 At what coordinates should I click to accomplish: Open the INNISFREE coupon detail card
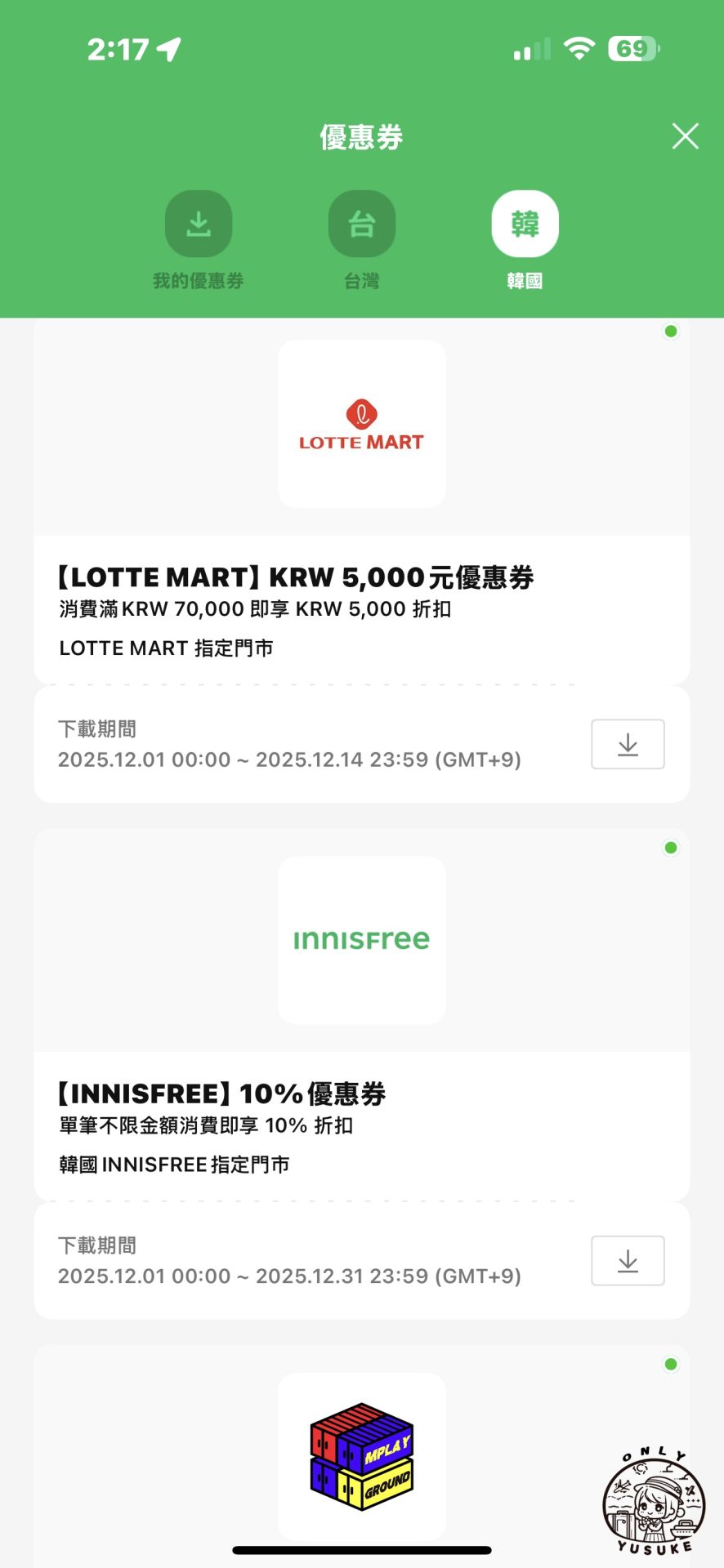coord(362,1127)
